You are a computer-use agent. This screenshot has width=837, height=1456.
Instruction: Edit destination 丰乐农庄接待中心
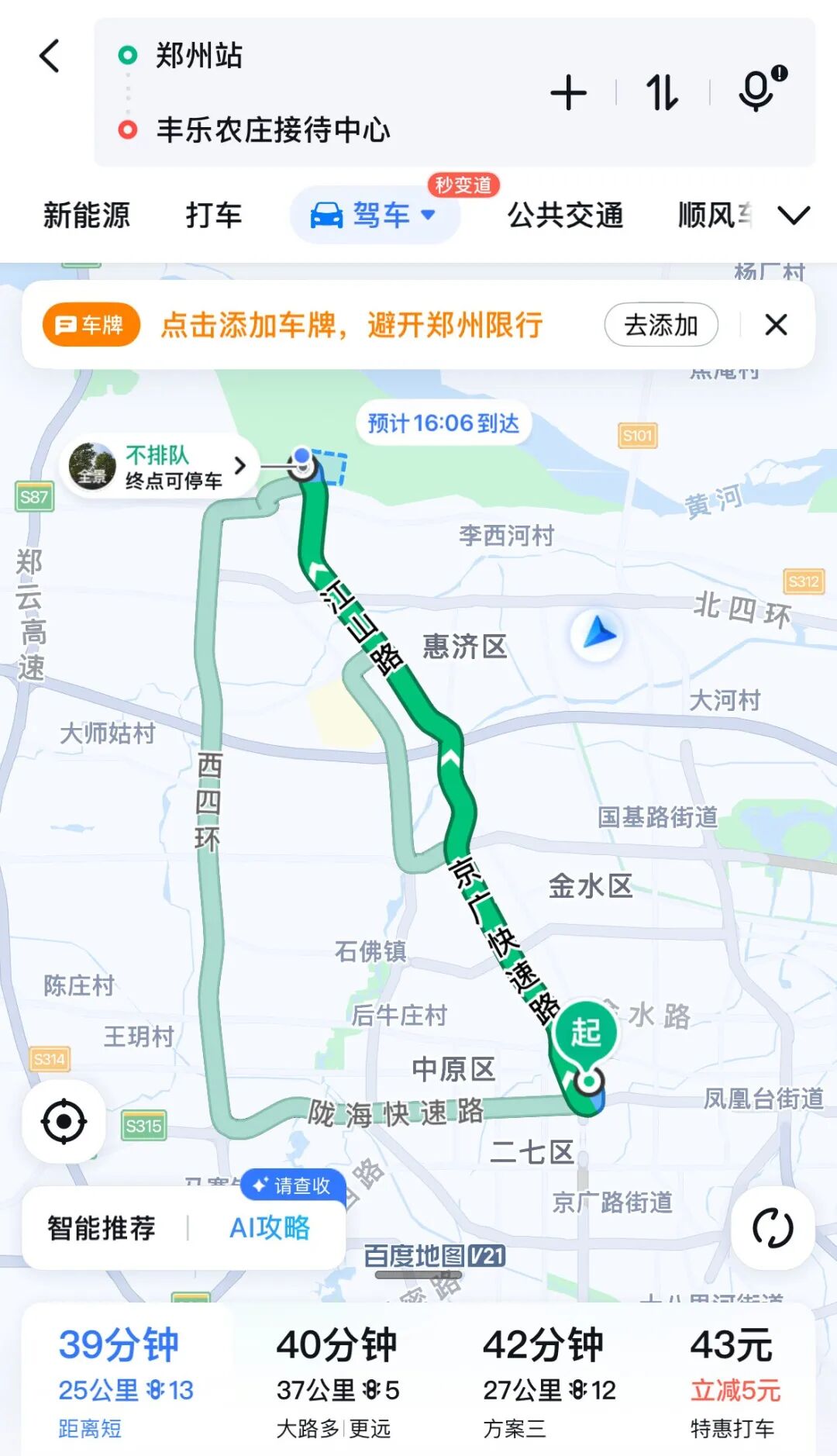pyautogui.click(x=273, y=129)
